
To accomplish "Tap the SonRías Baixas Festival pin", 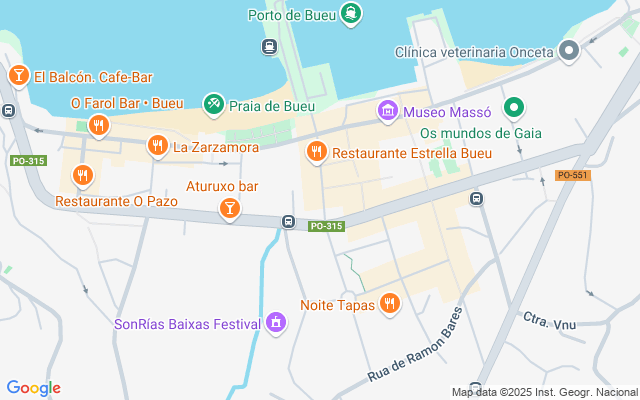I will tap(276, 323).
